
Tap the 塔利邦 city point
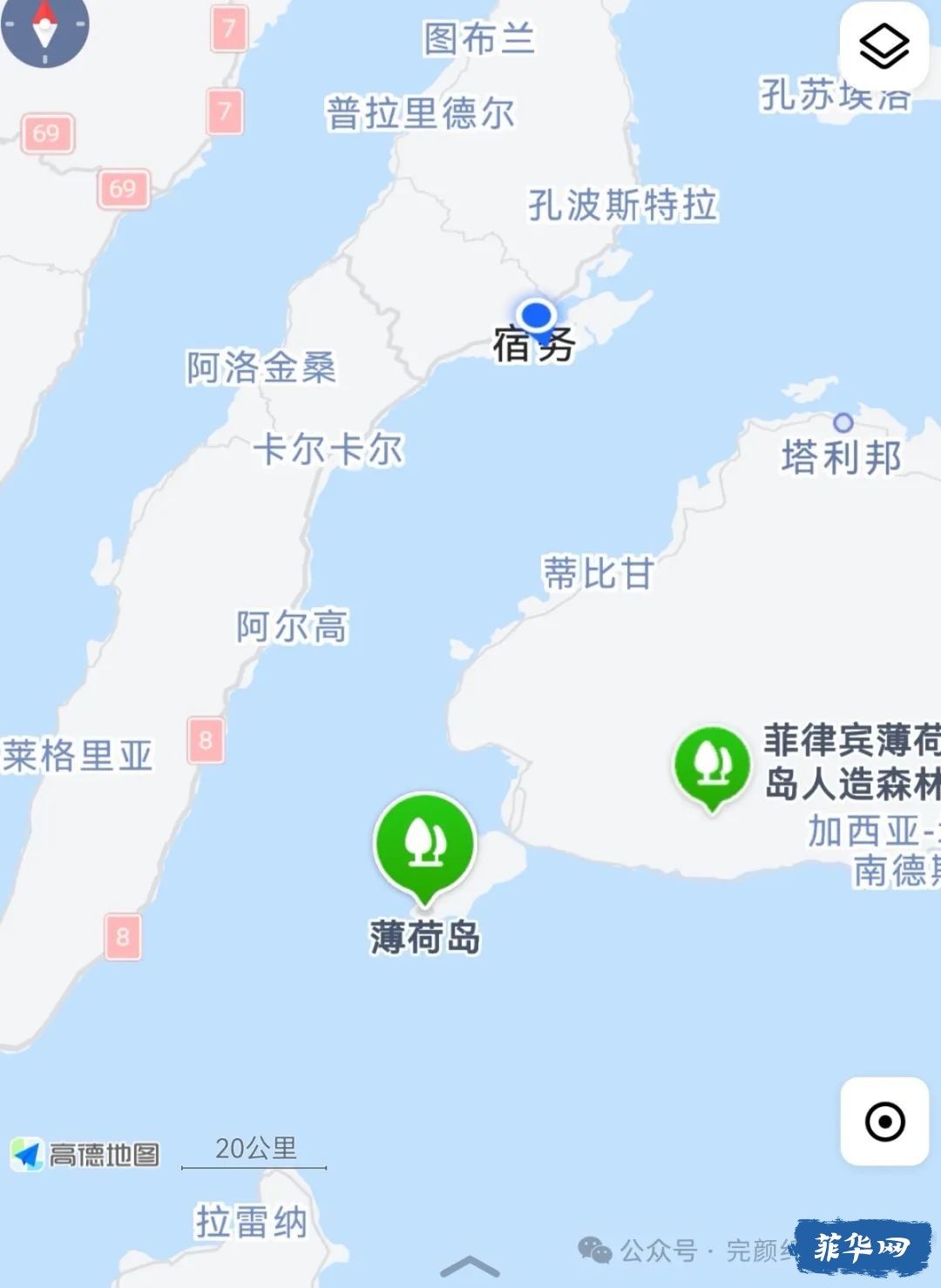(843, 423)
